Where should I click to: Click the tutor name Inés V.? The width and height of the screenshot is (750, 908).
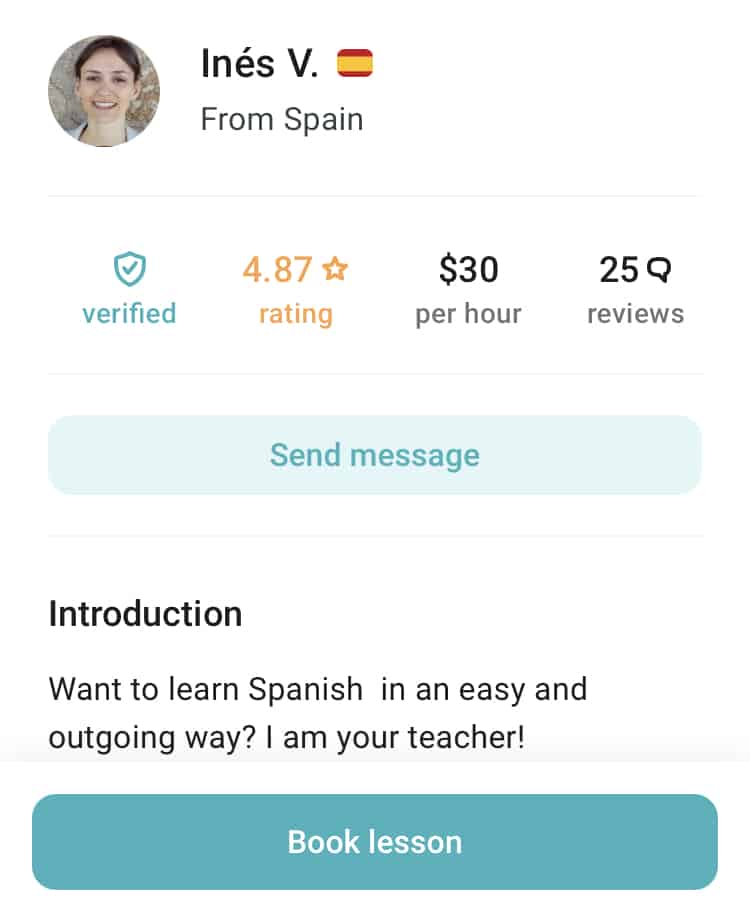point(258,62)
